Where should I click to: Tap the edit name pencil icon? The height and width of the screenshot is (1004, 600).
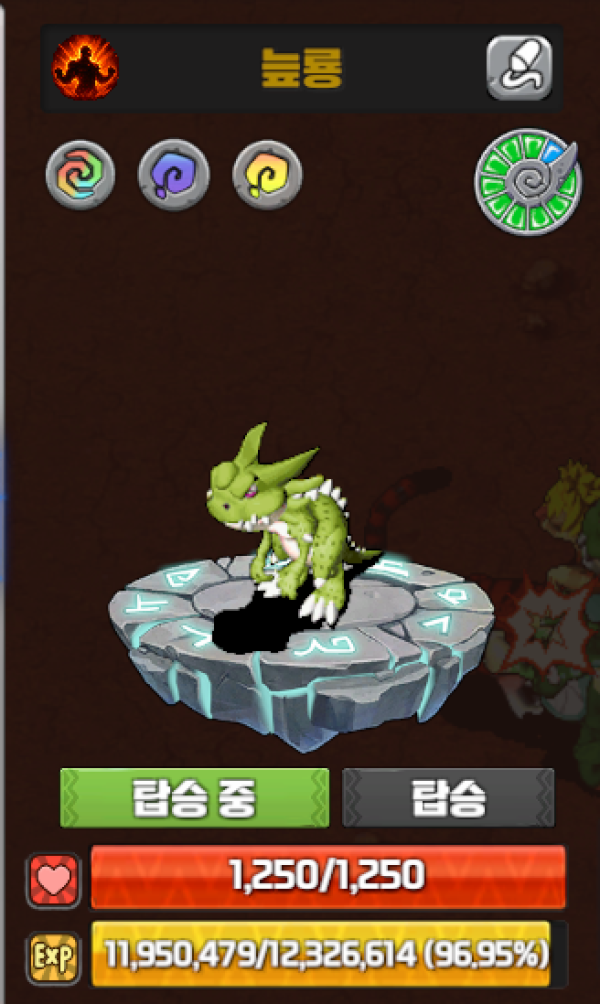click(x=520, y=68)
